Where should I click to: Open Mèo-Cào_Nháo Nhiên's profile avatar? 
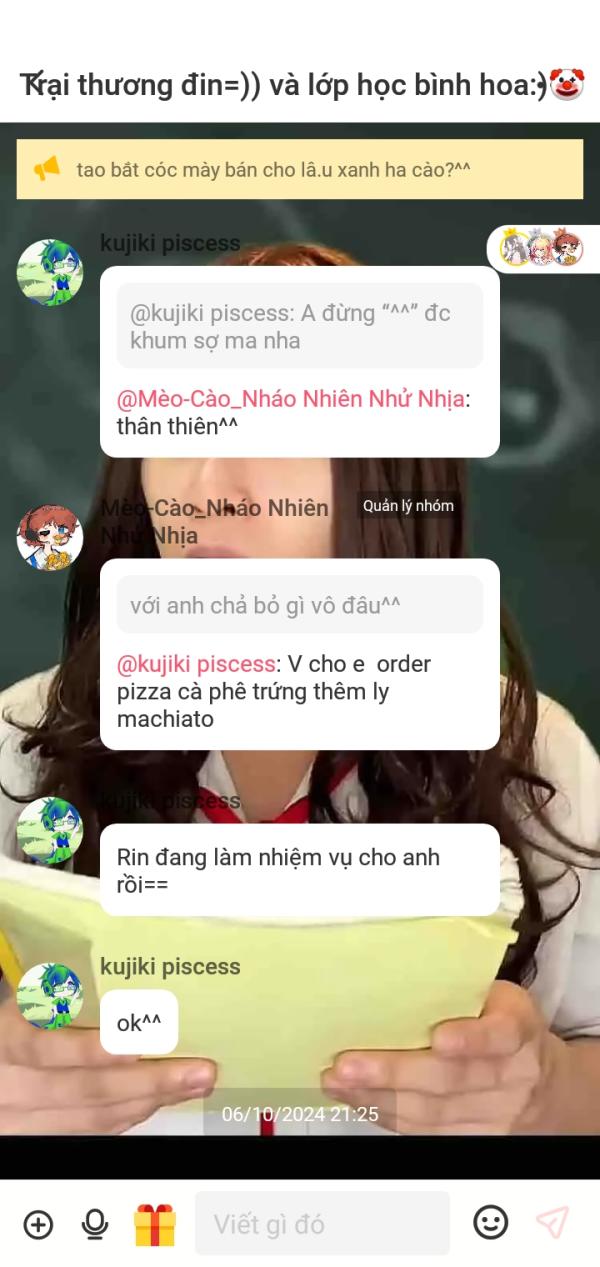point(49,538)
